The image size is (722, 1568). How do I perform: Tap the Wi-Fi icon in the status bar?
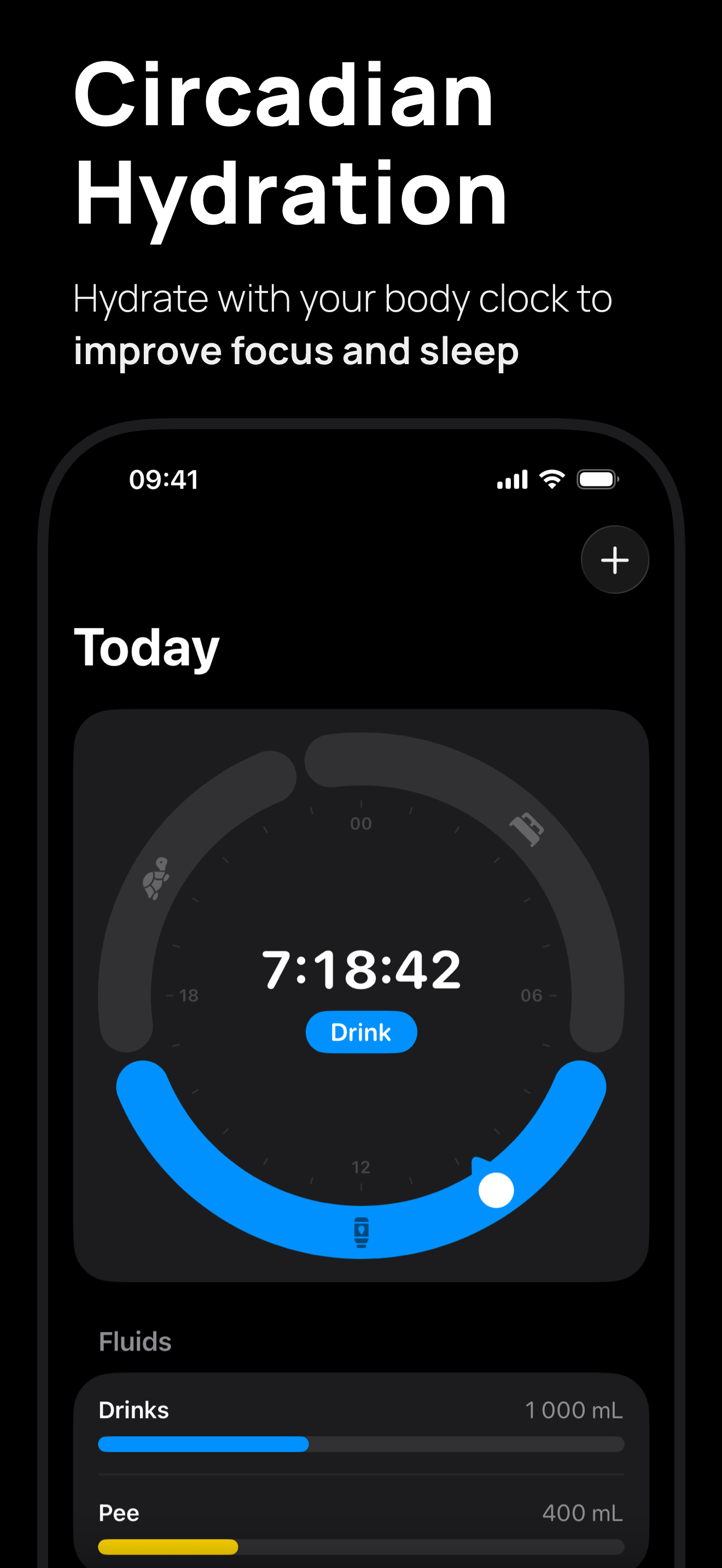tap(551, 479)
